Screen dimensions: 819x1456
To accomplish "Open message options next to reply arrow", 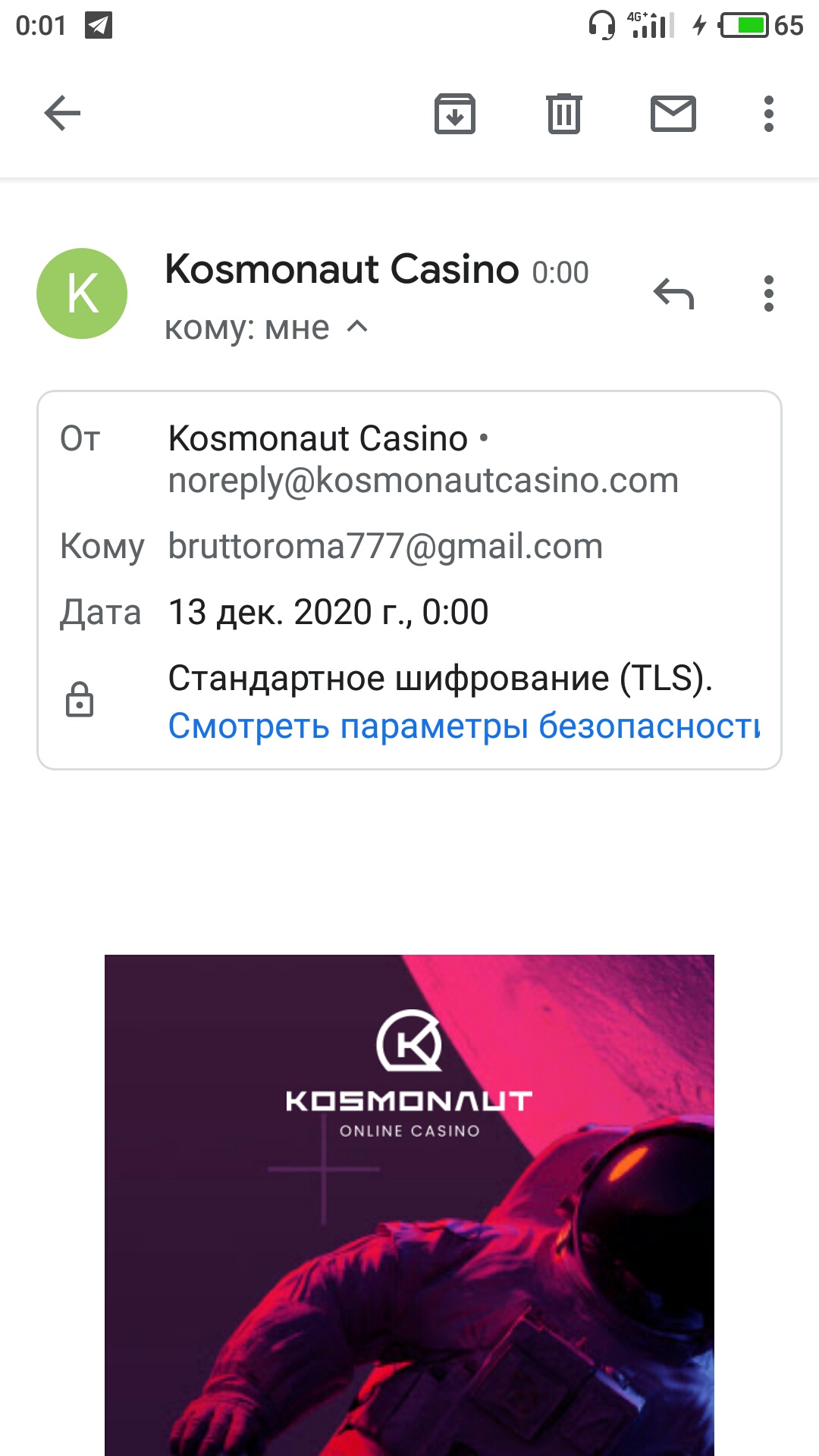I will [x=768, y=293].
